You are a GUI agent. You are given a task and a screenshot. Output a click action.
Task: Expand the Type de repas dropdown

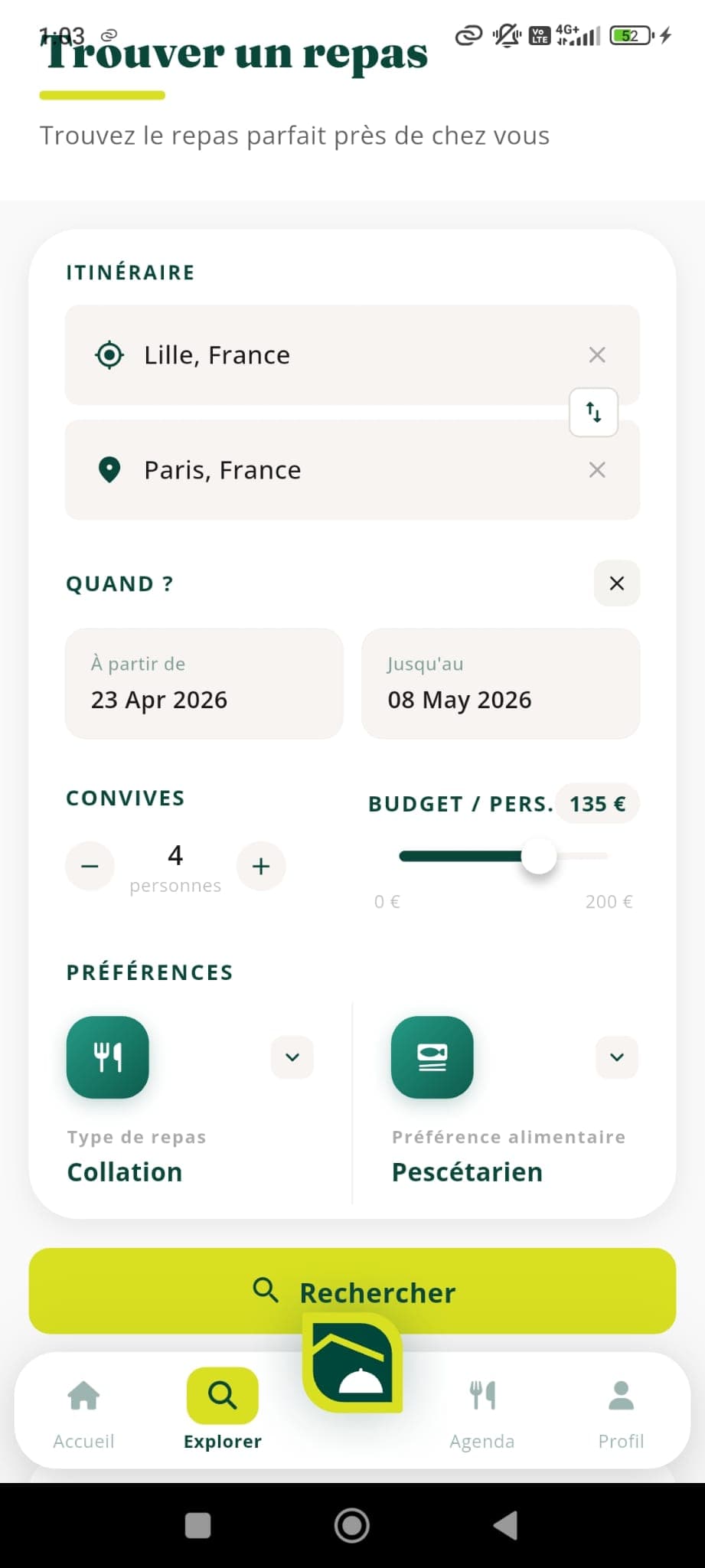coord(292,1057)
